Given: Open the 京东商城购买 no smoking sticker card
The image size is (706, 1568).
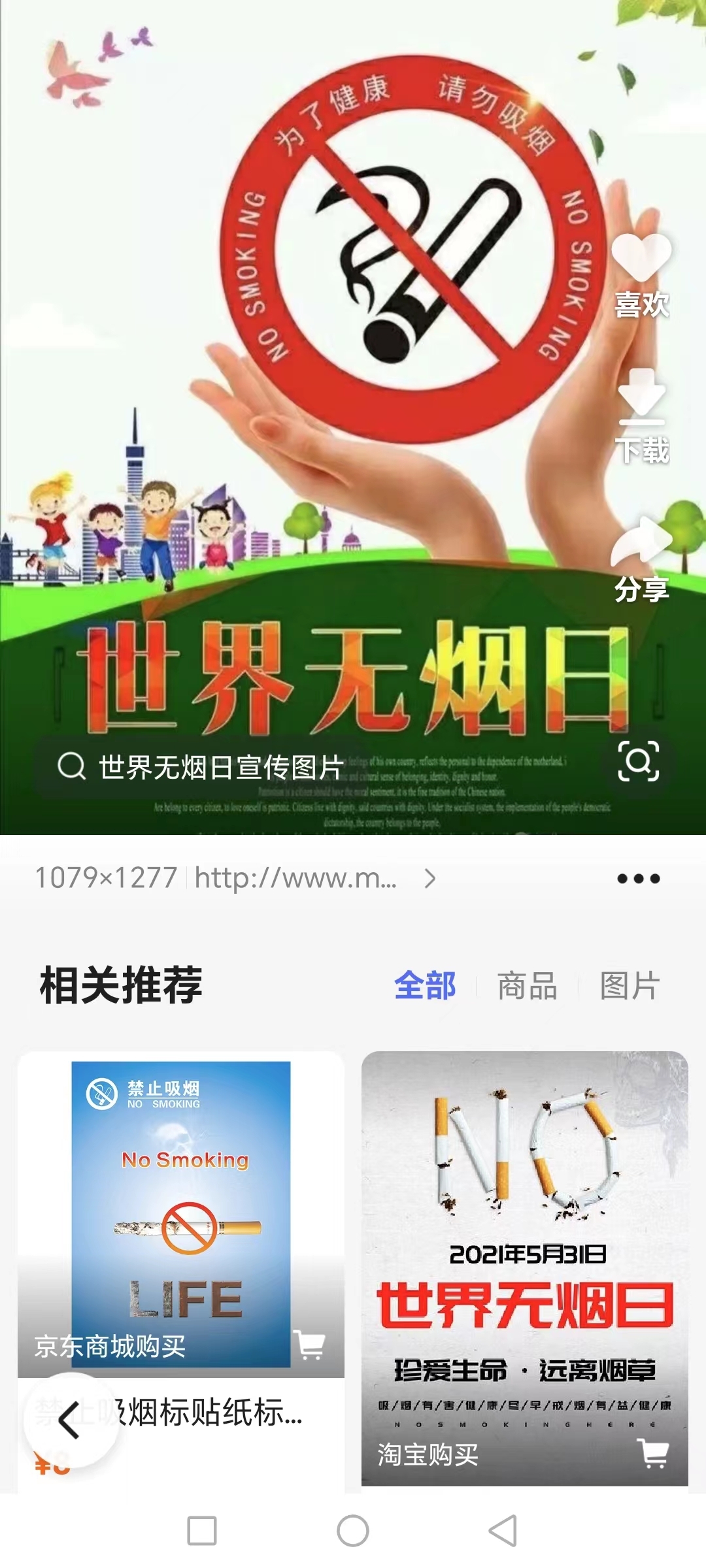Looking at the screenshot, I should point(181,1215).
